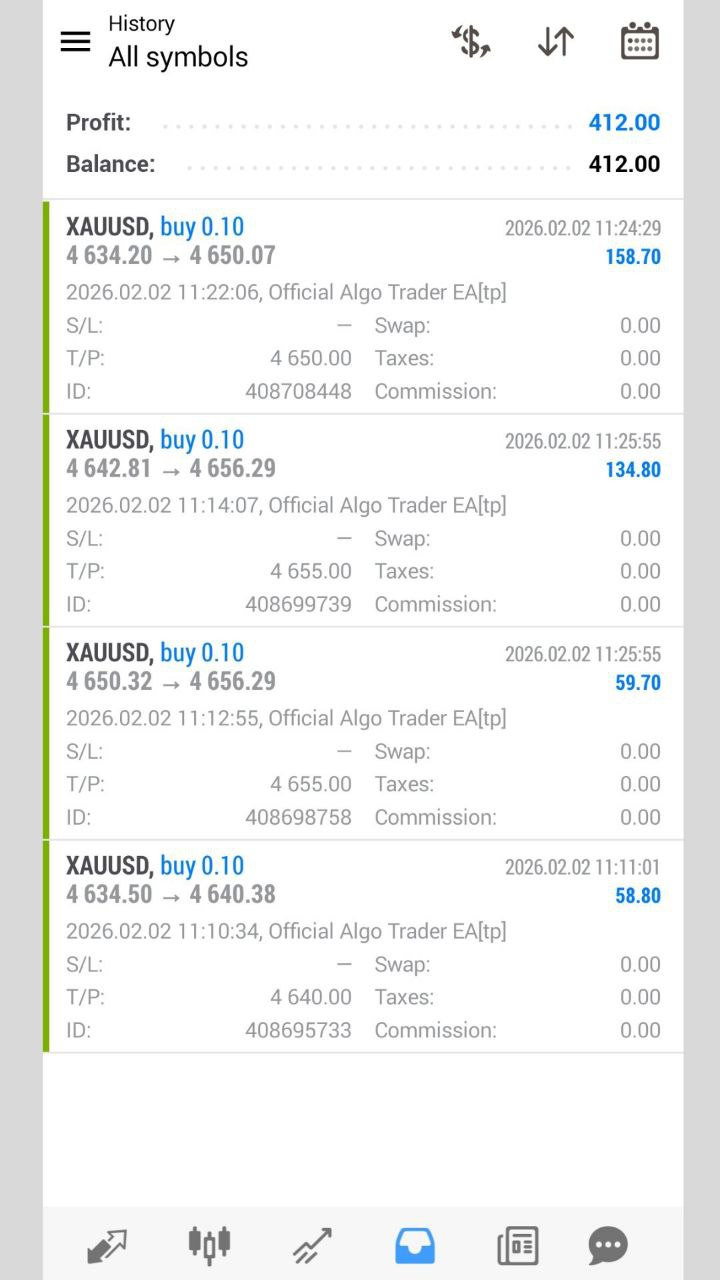Select the History tab

(x=415, y=1246)
